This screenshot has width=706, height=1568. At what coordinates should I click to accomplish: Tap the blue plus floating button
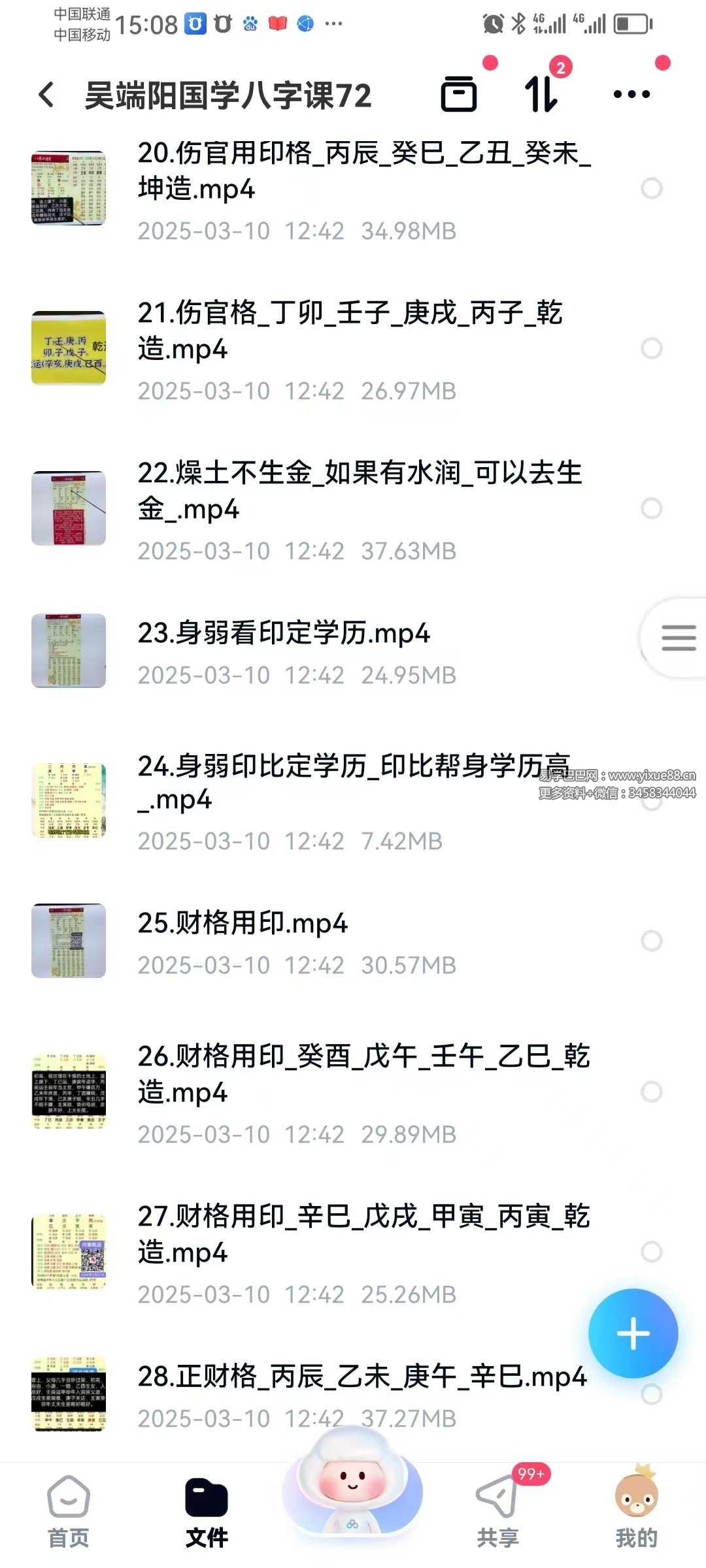tap(633, 1333)
